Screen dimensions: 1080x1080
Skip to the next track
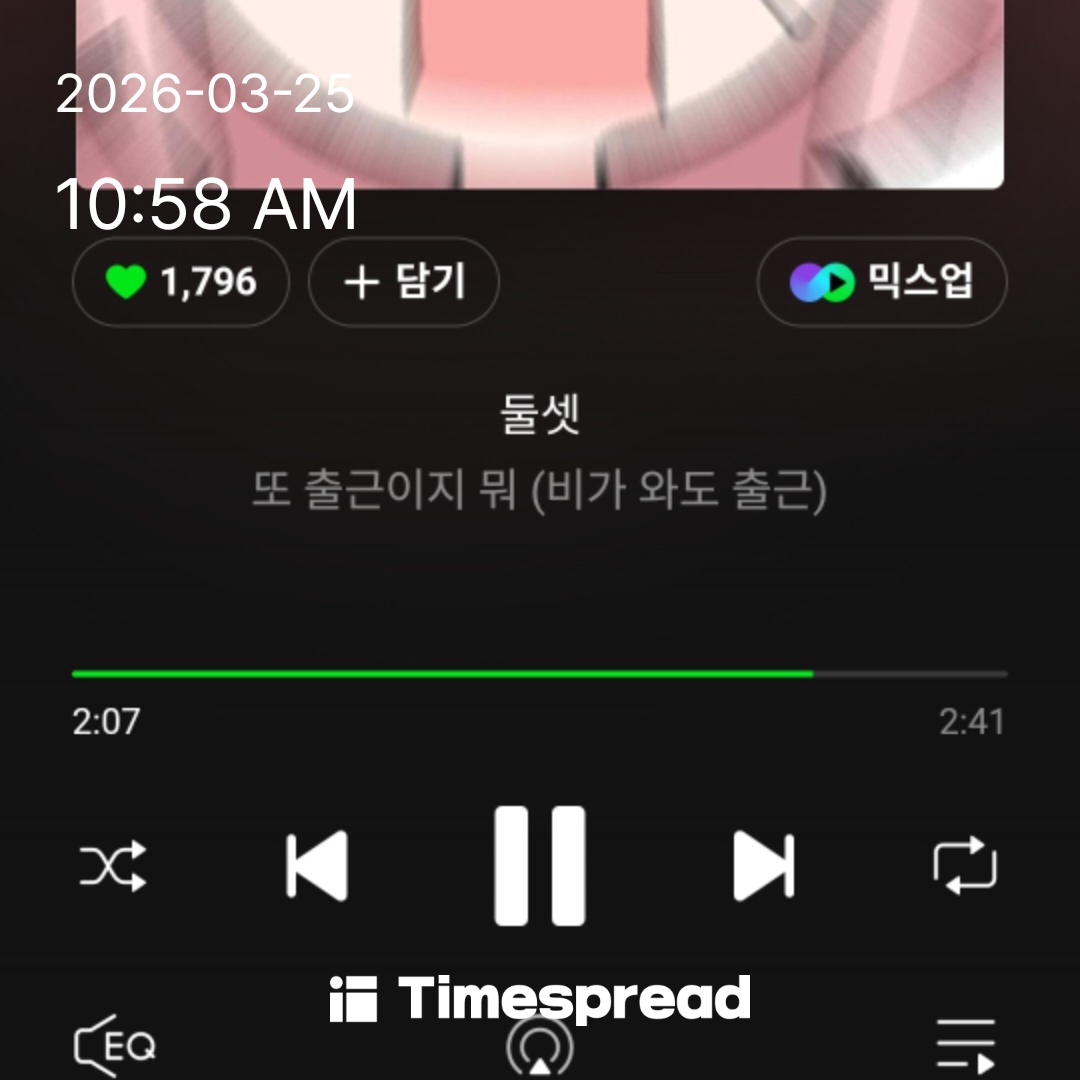tap(763, 865)
